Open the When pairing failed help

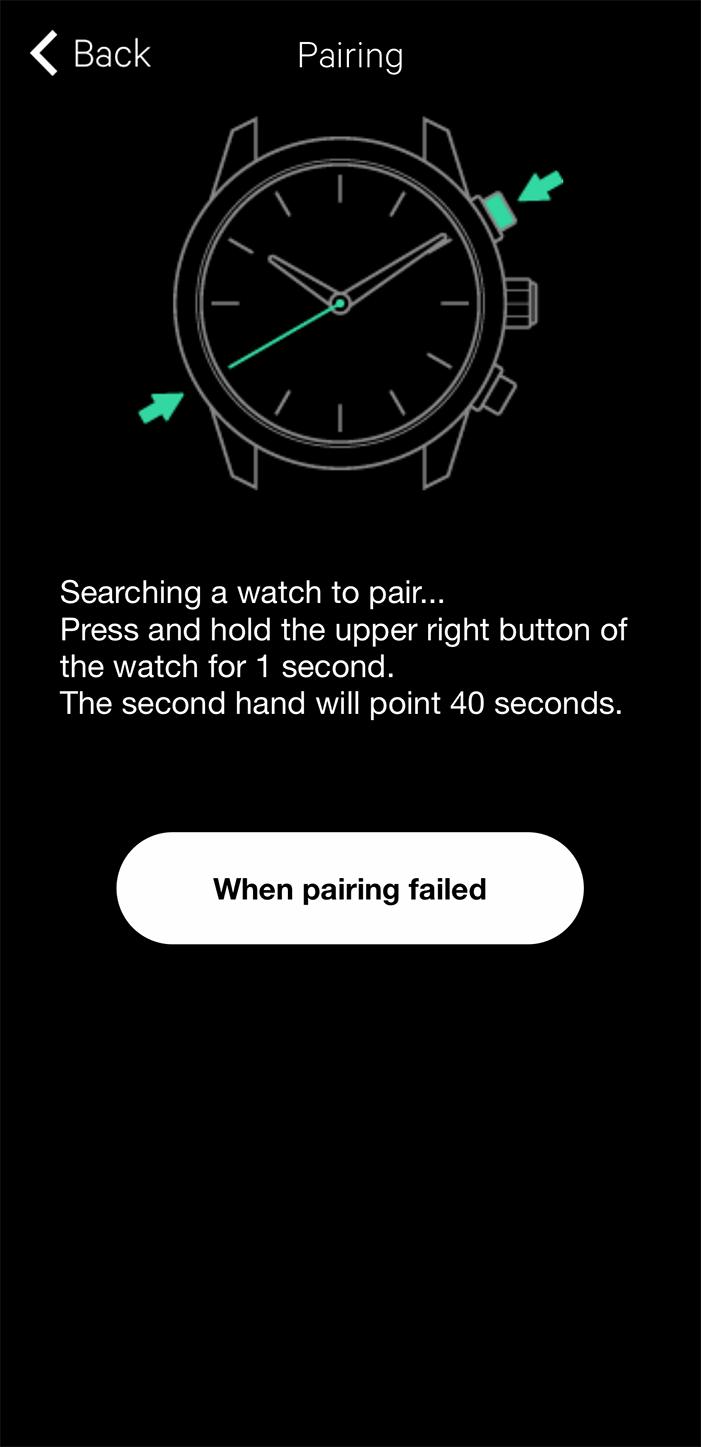(350, 888)
